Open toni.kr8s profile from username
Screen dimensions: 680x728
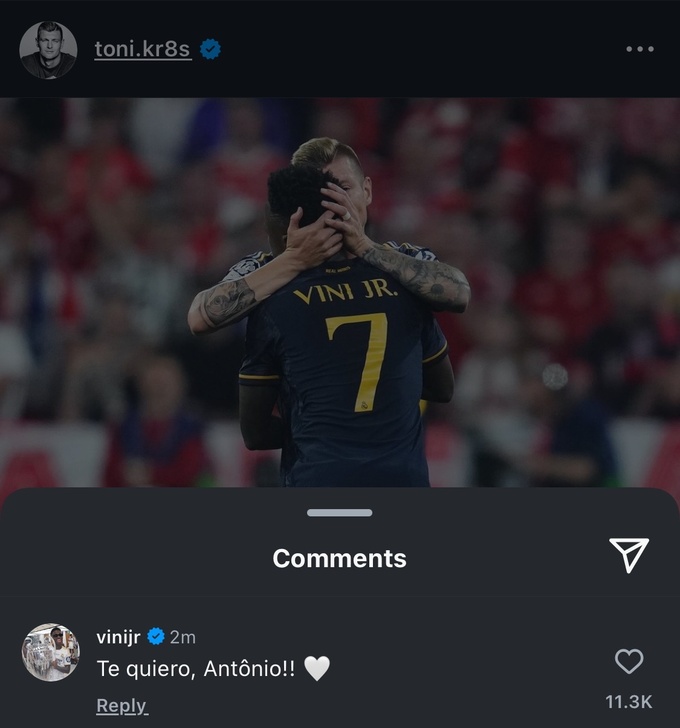[142, 49]
